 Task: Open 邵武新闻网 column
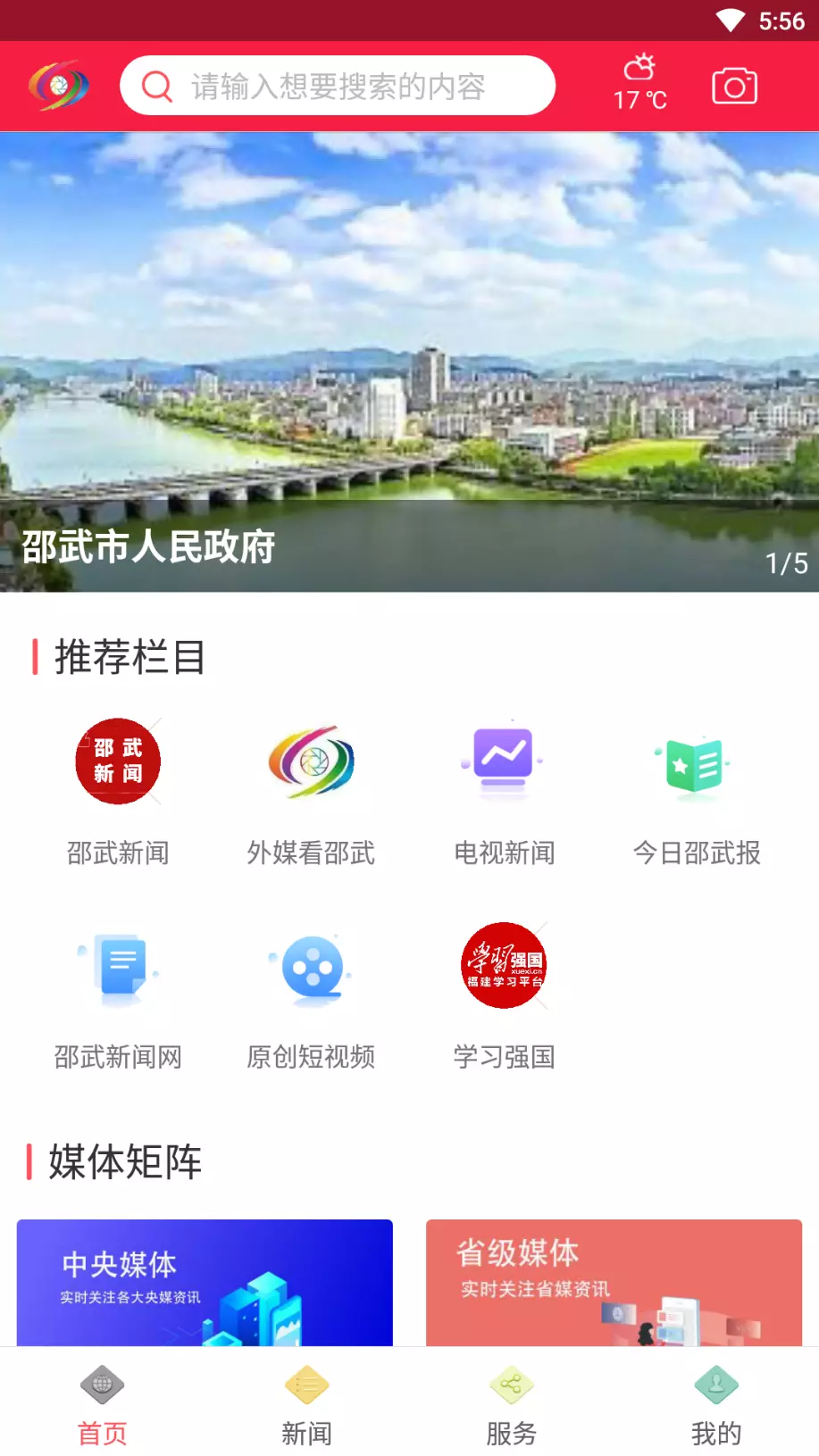click(118, 995)
